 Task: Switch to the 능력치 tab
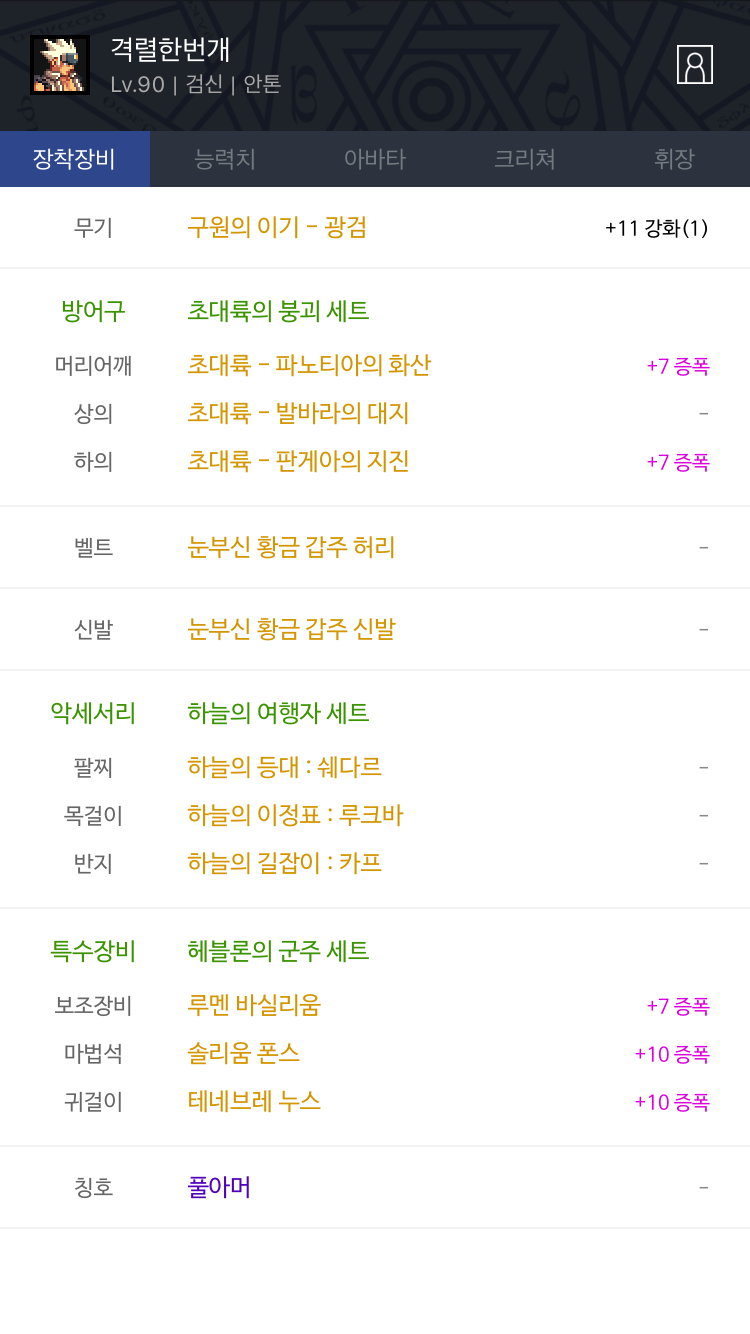(225, 159)
